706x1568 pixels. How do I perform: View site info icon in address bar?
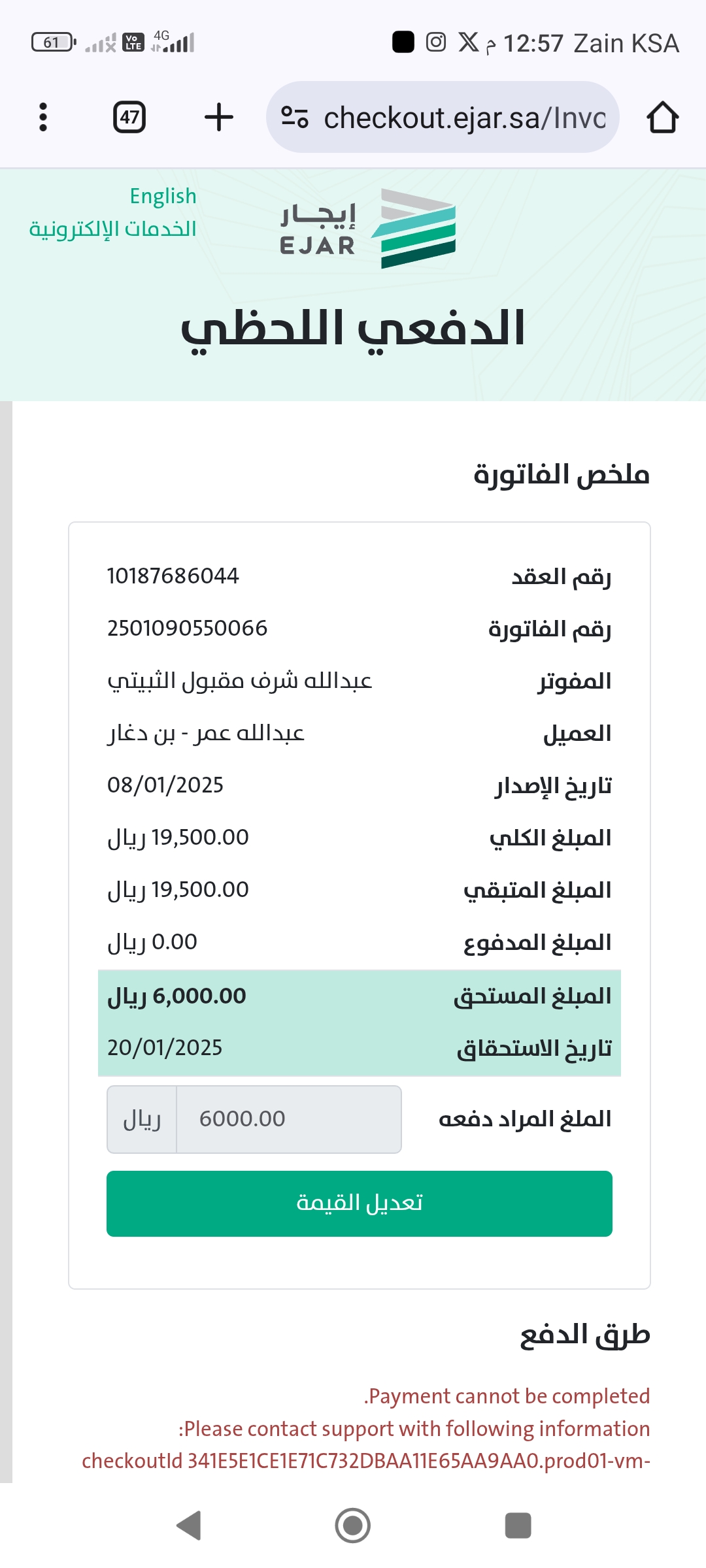pos(294,118)
